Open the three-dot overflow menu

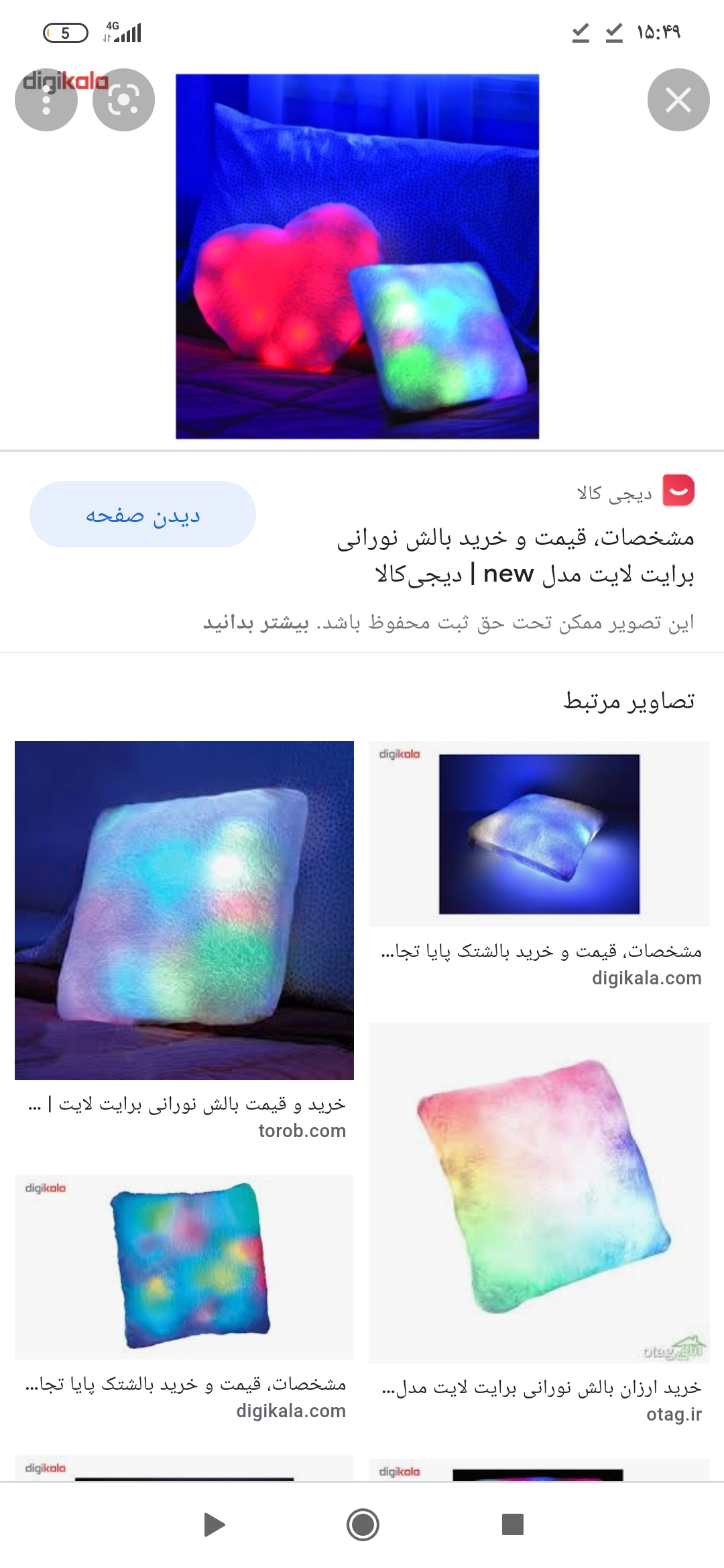46,101
